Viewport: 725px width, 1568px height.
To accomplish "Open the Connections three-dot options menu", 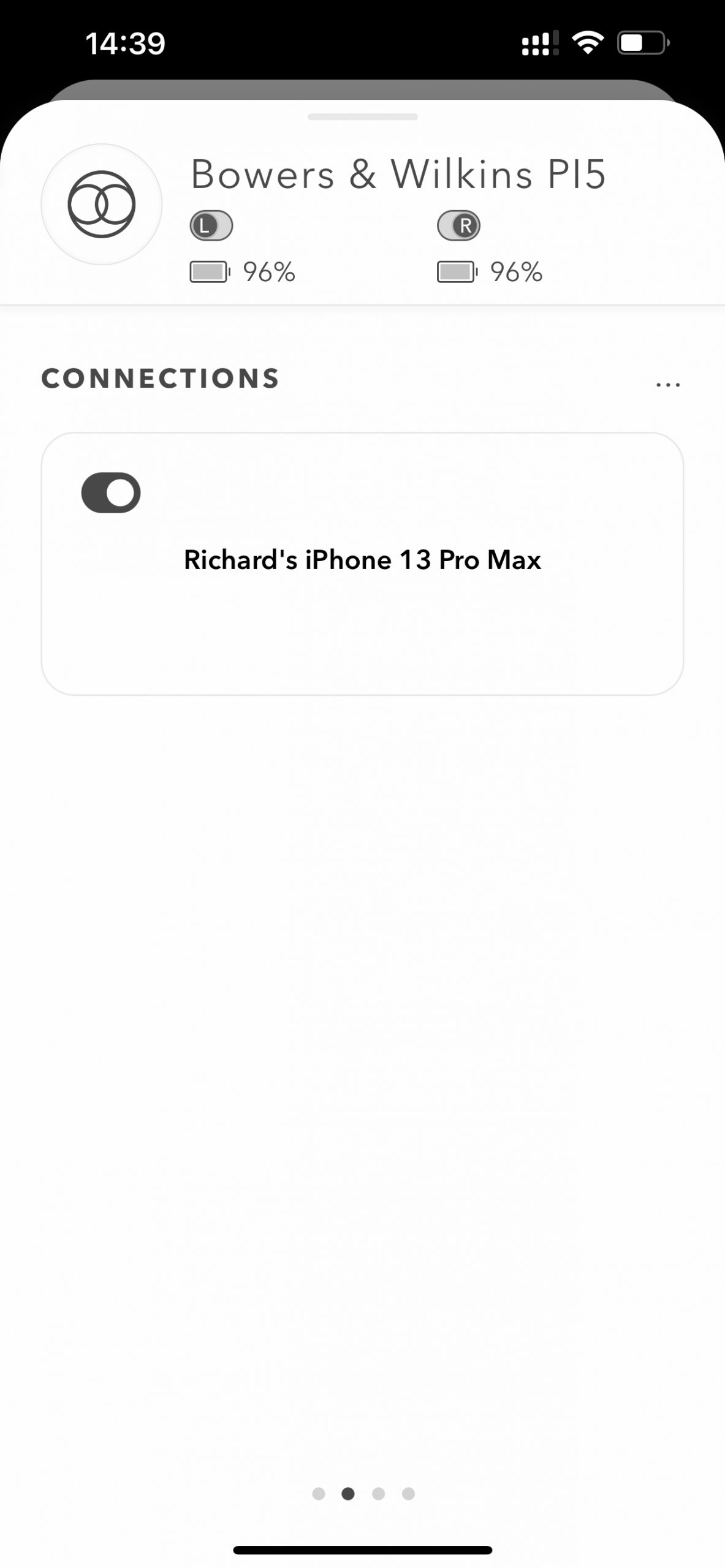I will (667, 385).
